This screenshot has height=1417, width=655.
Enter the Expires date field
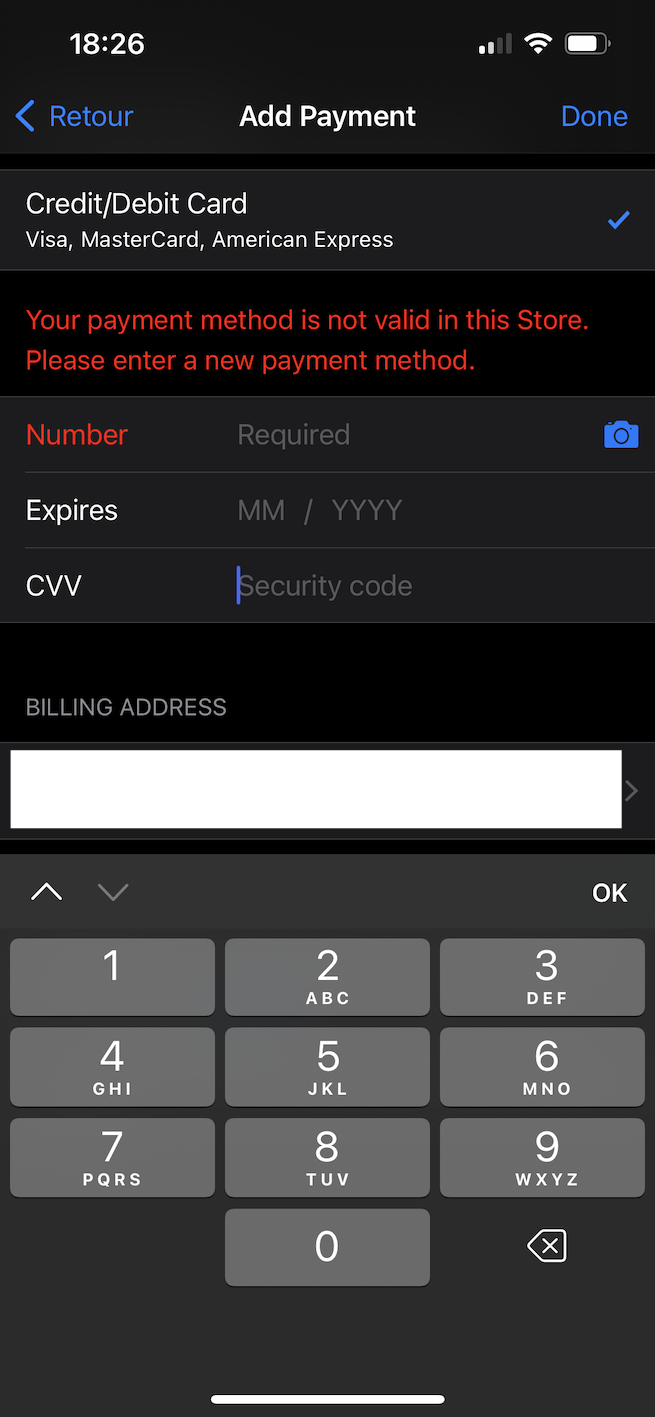pos(400,510)
